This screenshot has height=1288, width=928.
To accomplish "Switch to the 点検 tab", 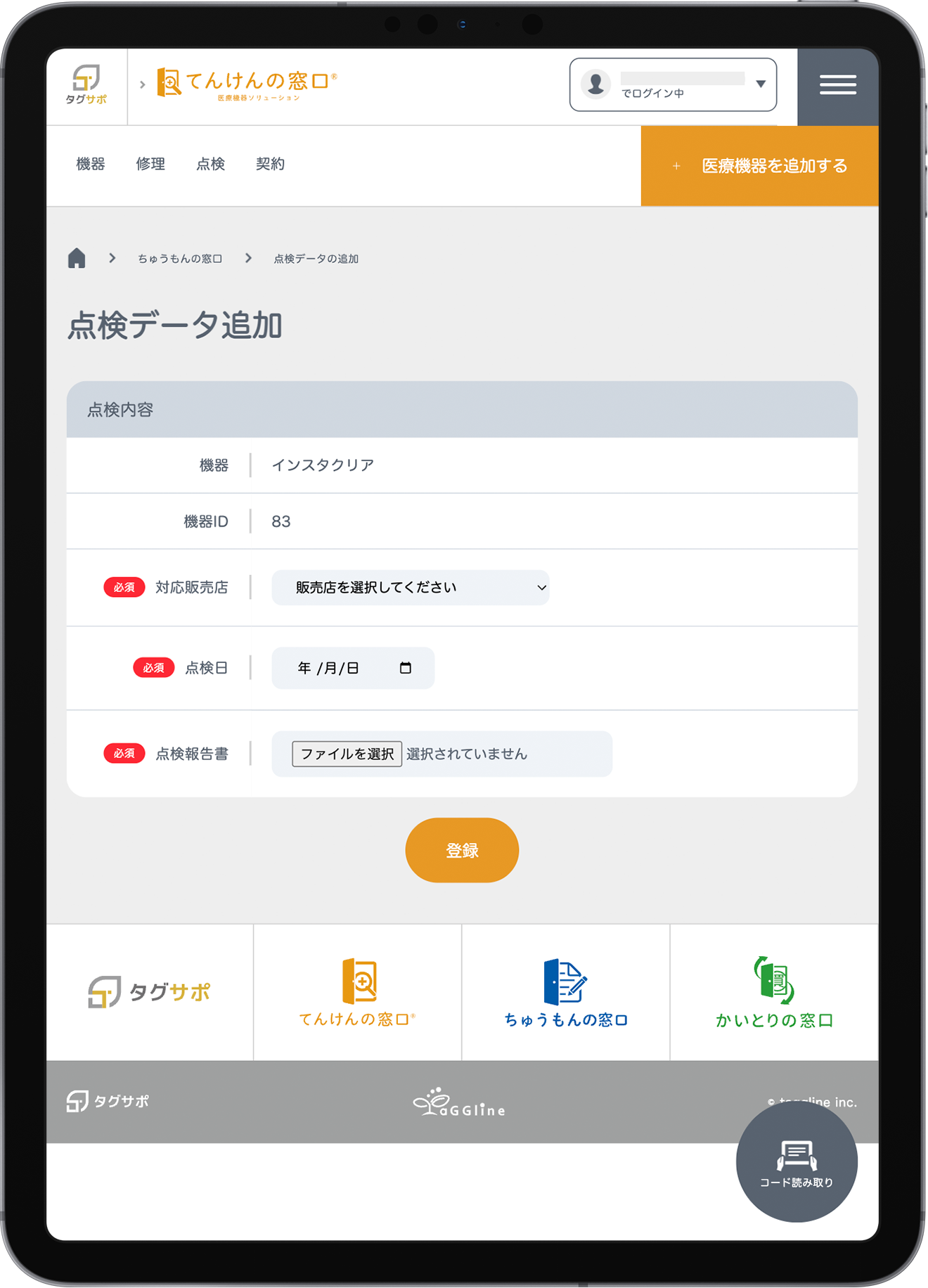I will tap(210, 164).
